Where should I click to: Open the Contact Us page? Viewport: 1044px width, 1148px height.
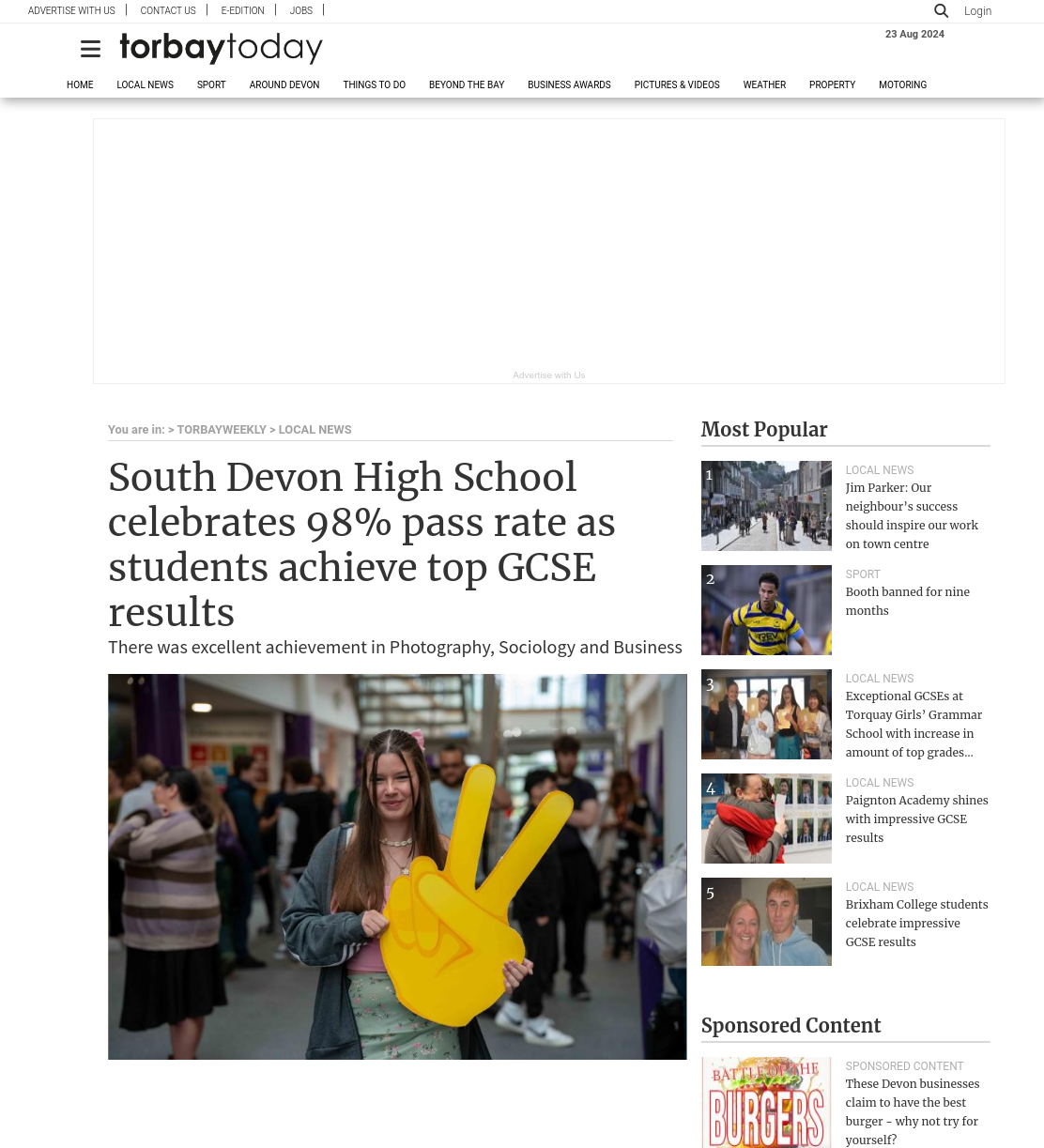168,10
